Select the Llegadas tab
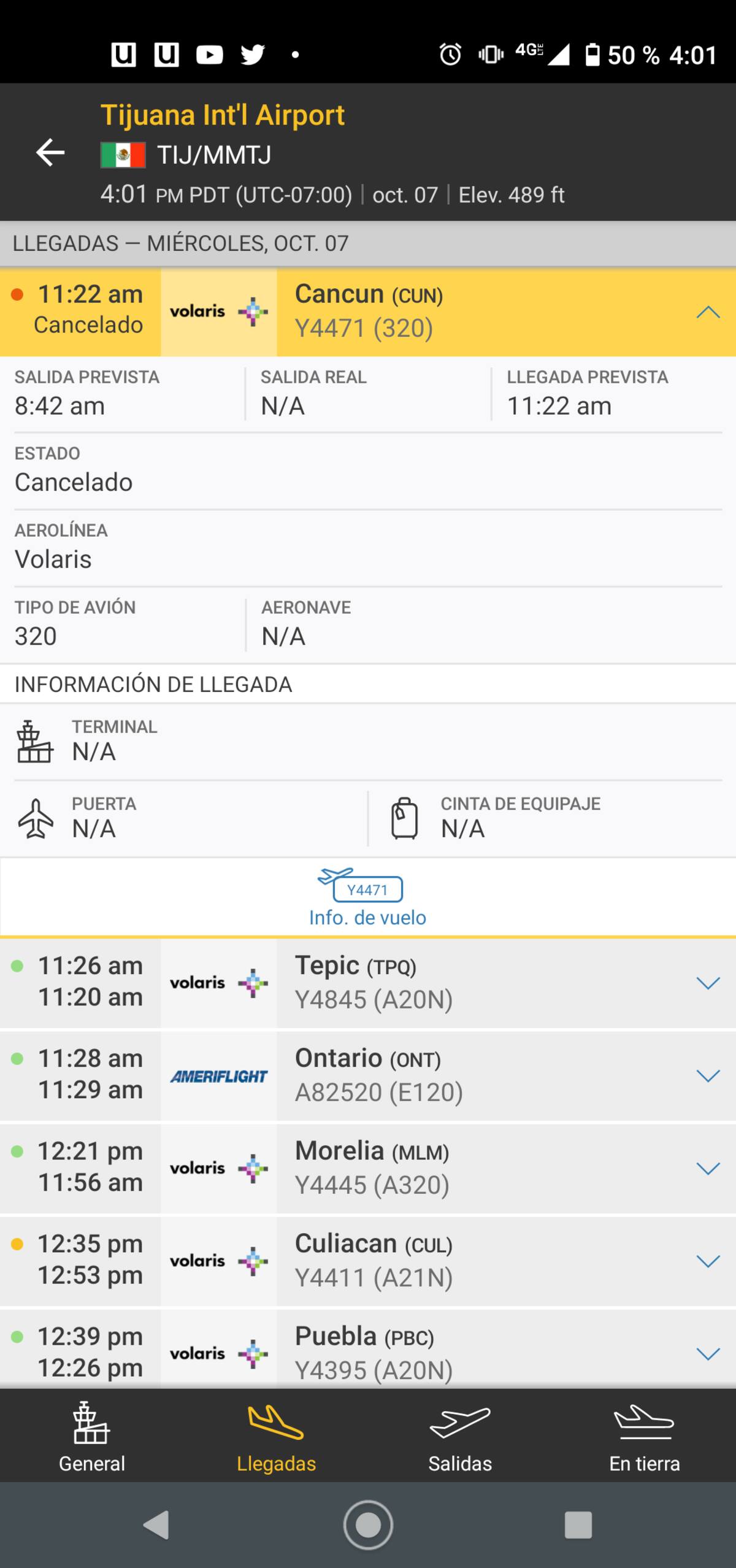The image size is (736, 1568). pos(276,1437)
